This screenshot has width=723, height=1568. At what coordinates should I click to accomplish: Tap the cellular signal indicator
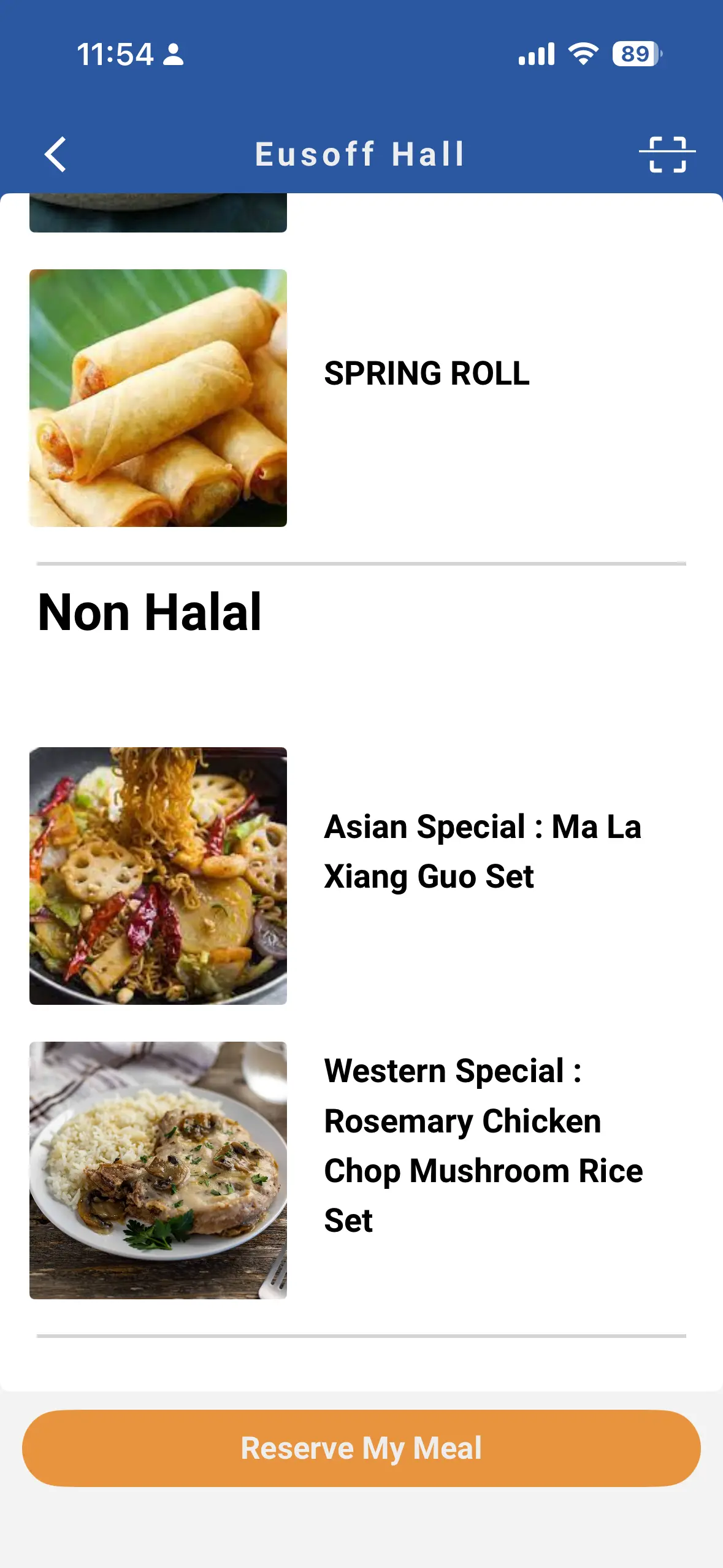537,54
